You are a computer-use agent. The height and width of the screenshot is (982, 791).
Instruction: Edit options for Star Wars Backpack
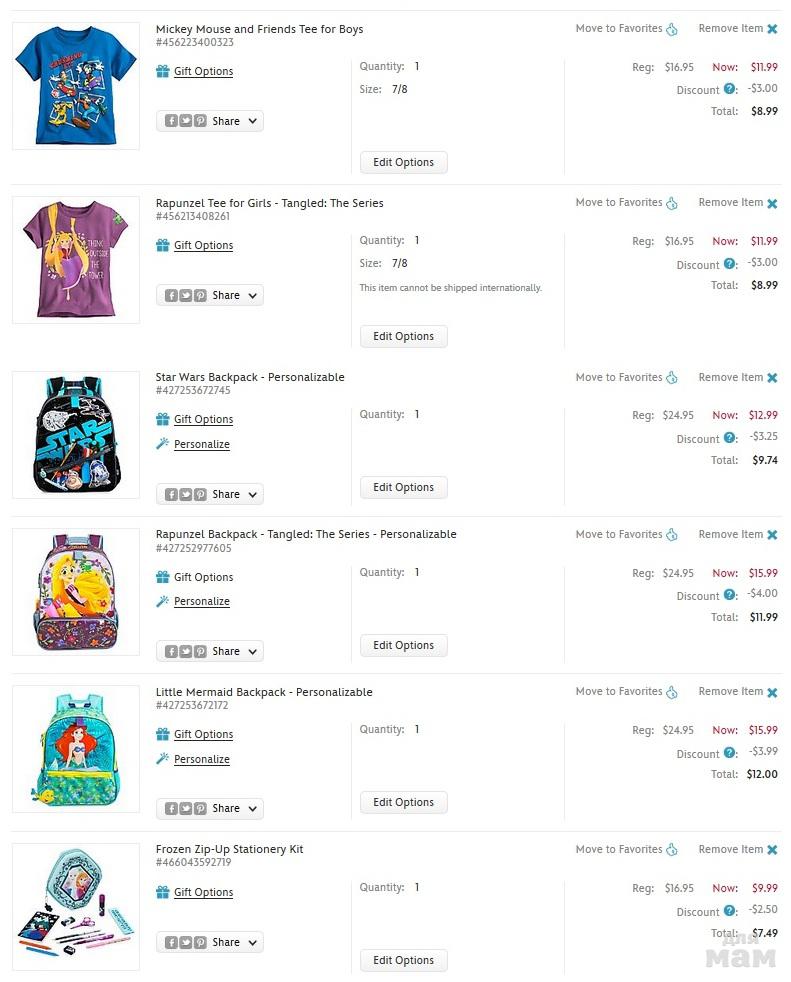tap(403, 487)
